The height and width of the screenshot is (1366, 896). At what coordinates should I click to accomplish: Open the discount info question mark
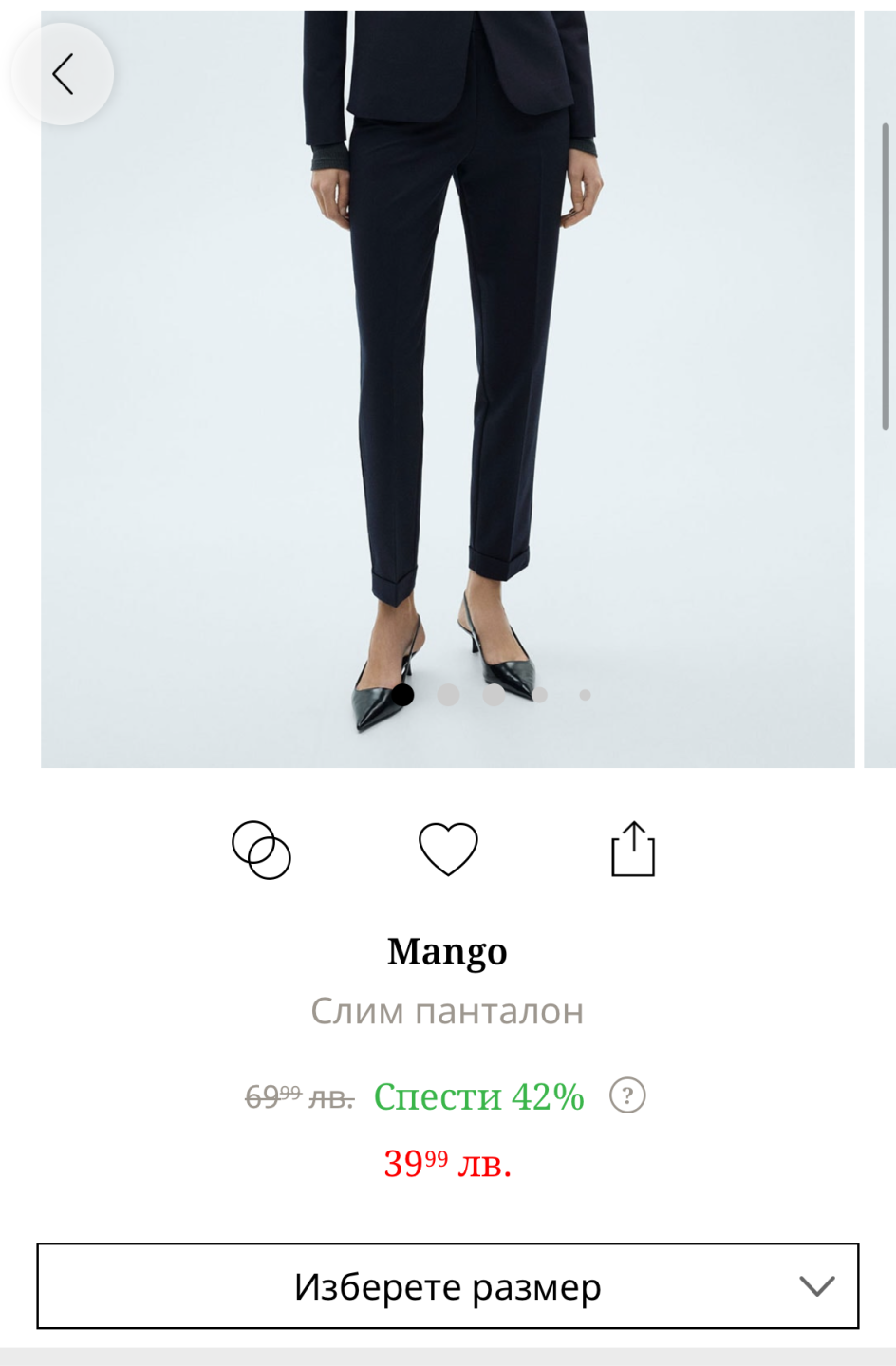point(627,1095)
